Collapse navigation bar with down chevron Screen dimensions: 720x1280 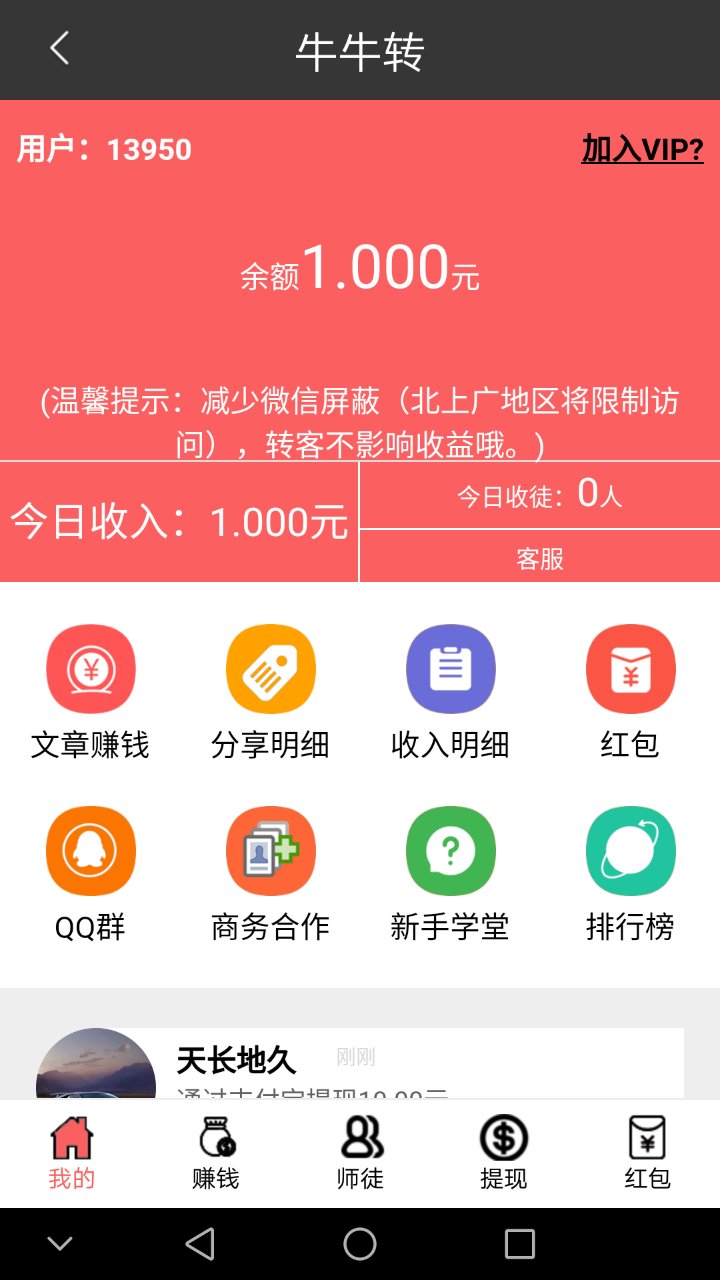pos(60,1242)
